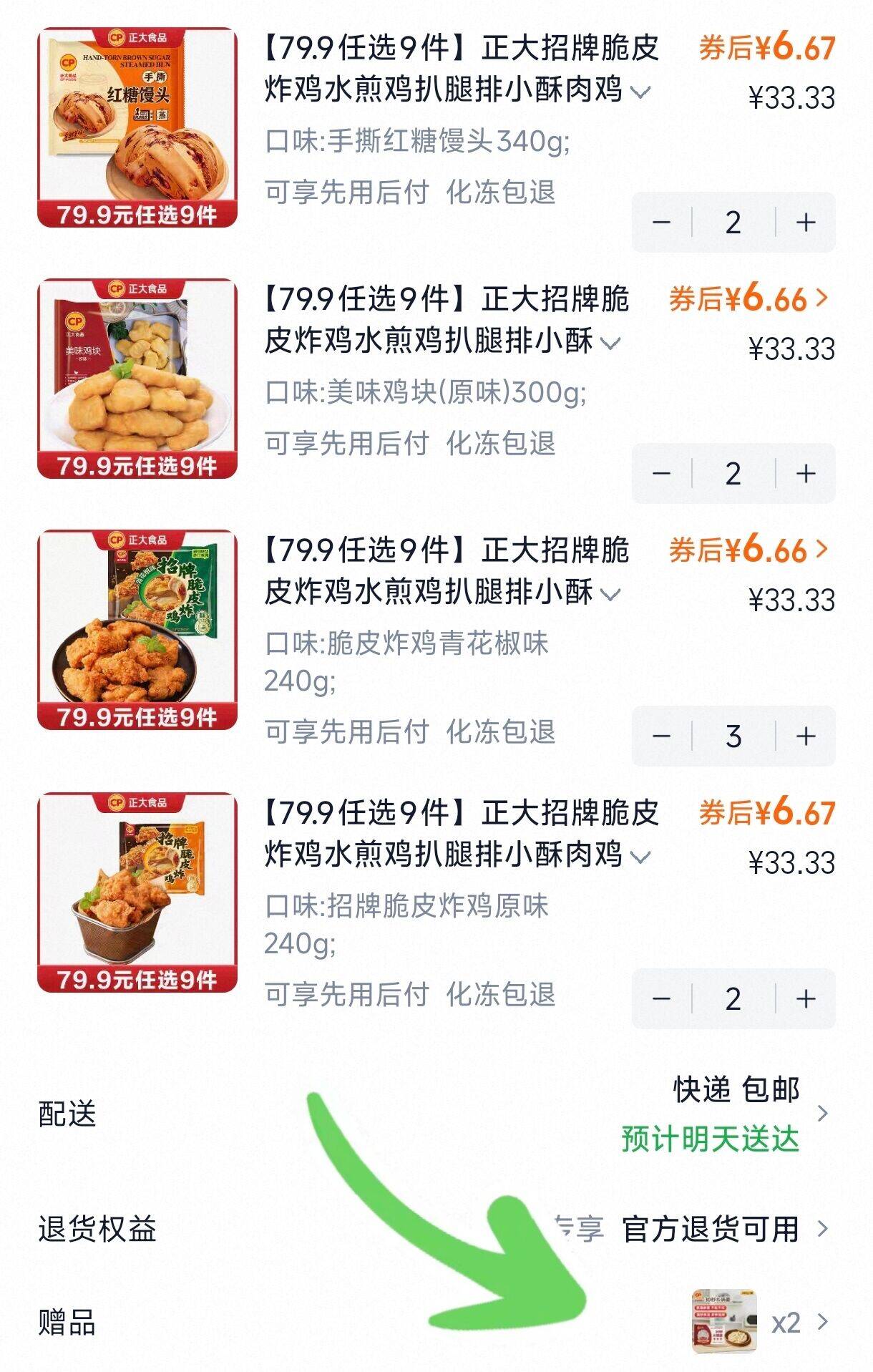Increase quantity of 手撕红糖馒头 340g

[806, 223]
